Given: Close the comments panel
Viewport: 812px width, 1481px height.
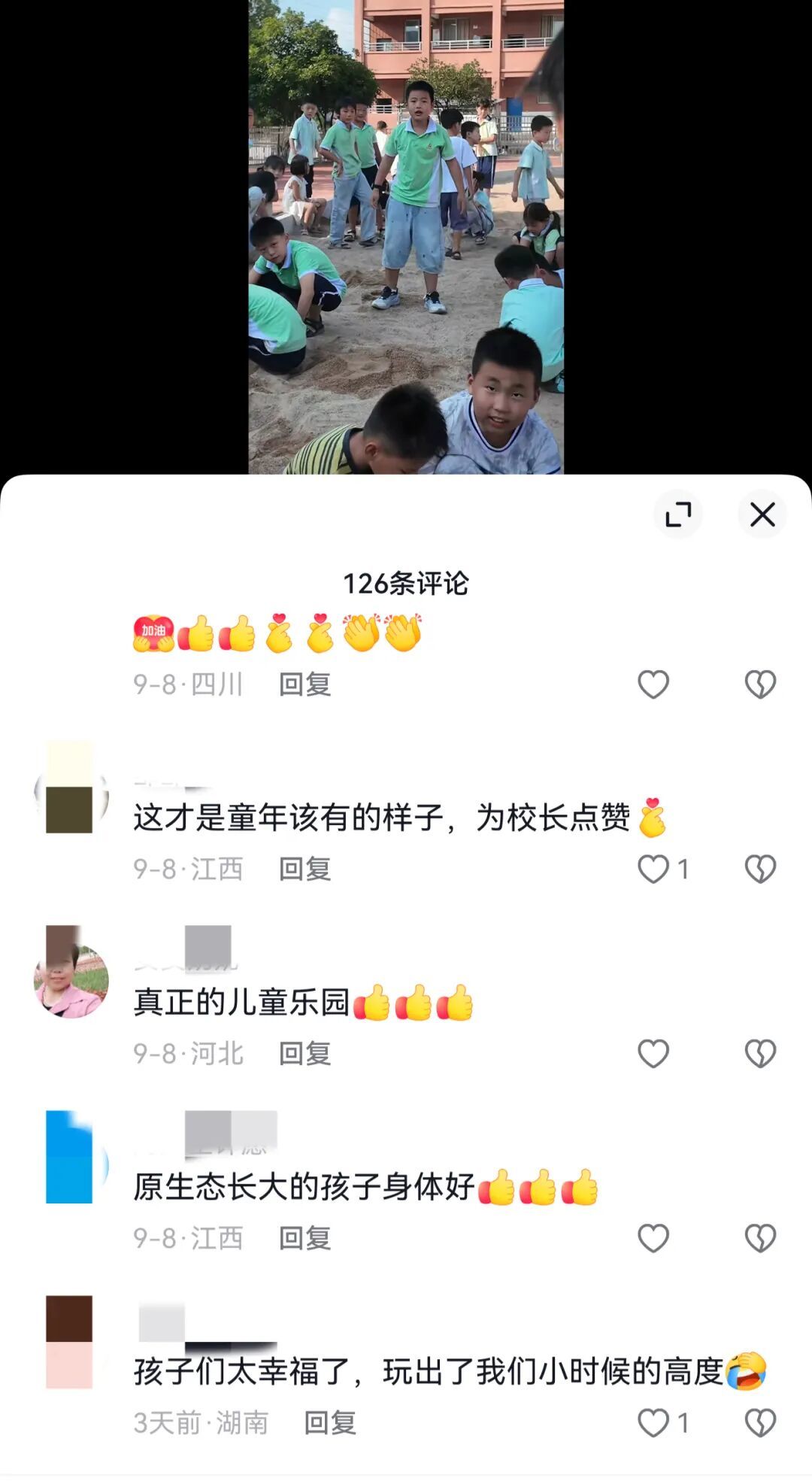Looking at the screenshot, I should [x=762, y=514].
